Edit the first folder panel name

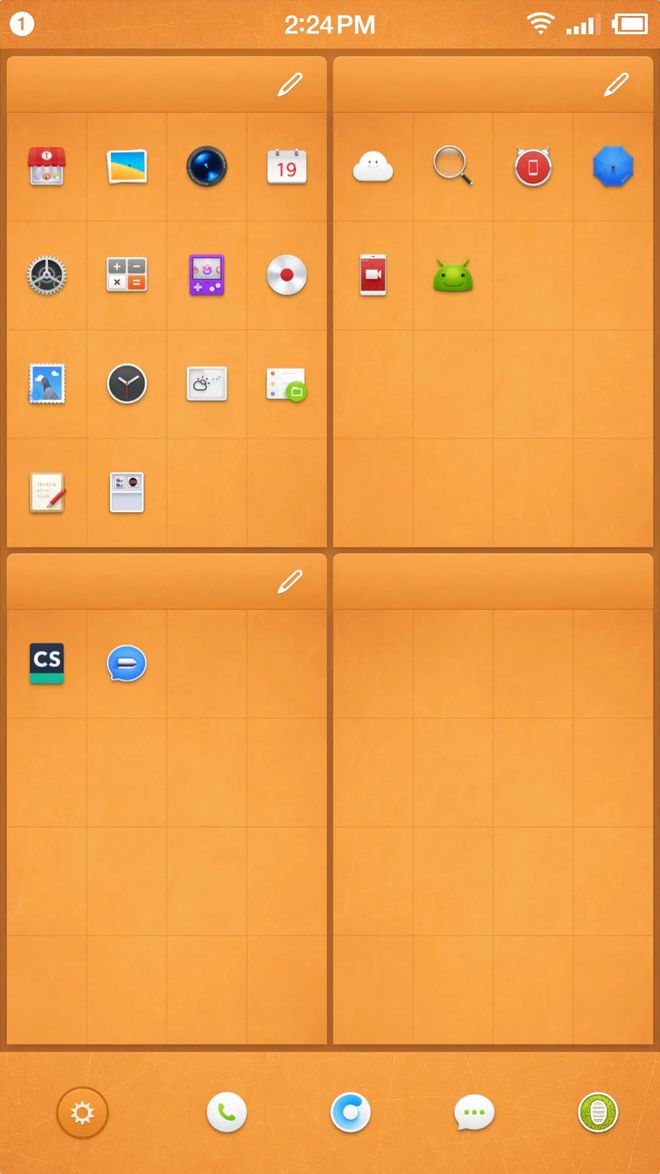click(289, 85)
